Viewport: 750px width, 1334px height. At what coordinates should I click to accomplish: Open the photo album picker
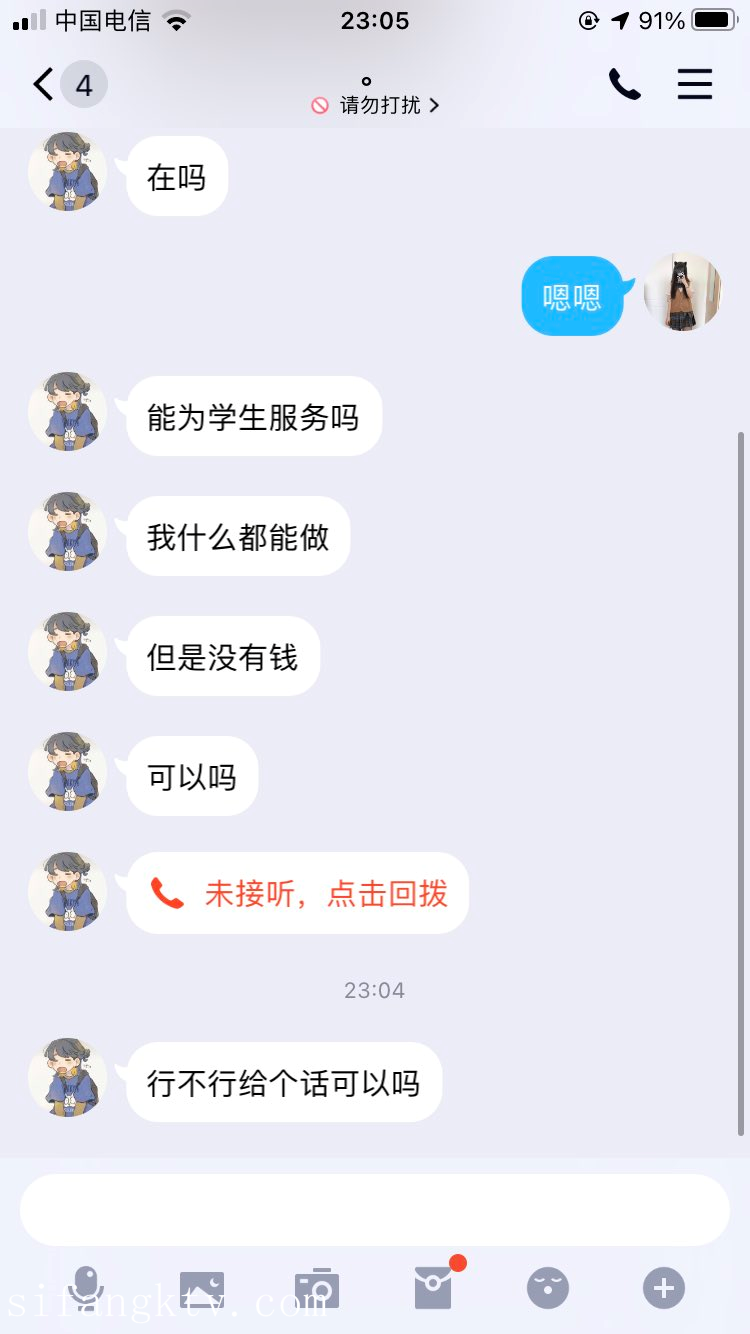click(201, 1288)
